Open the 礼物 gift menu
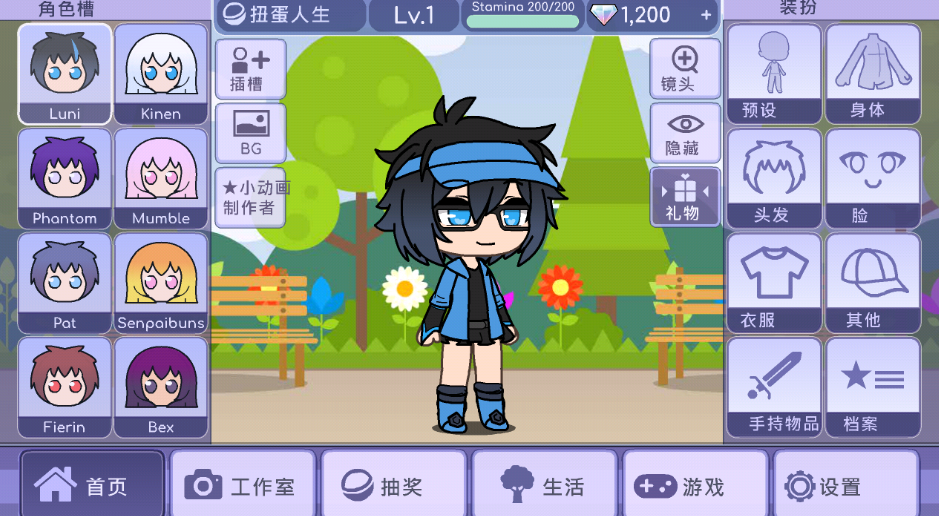 tap(685, 197)
